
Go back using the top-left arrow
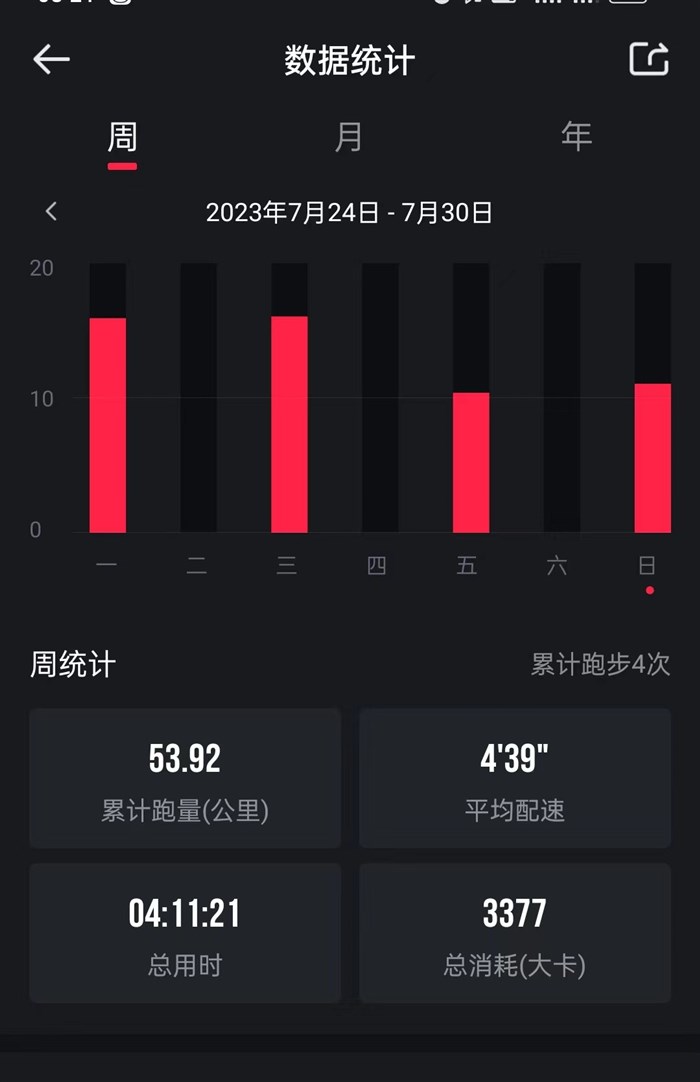pyautogui.click(x=51, y=60)
